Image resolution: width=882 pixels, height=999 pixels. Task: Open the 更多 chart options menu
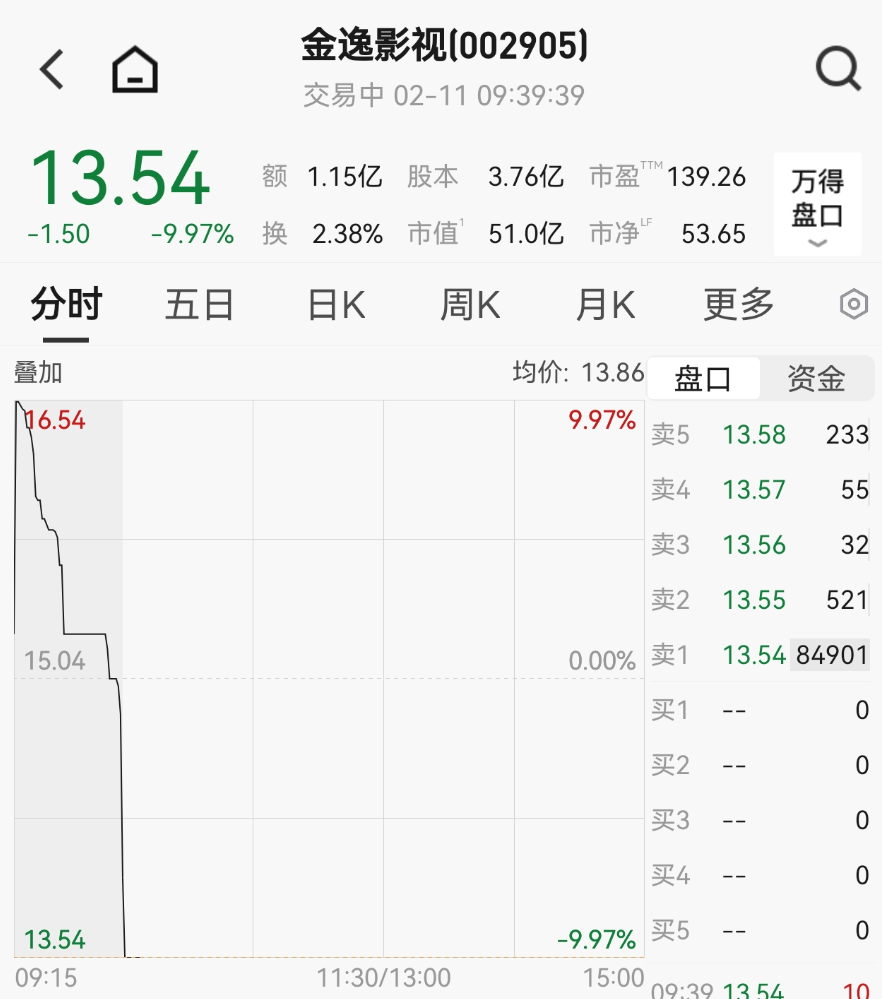click(737, 305)
